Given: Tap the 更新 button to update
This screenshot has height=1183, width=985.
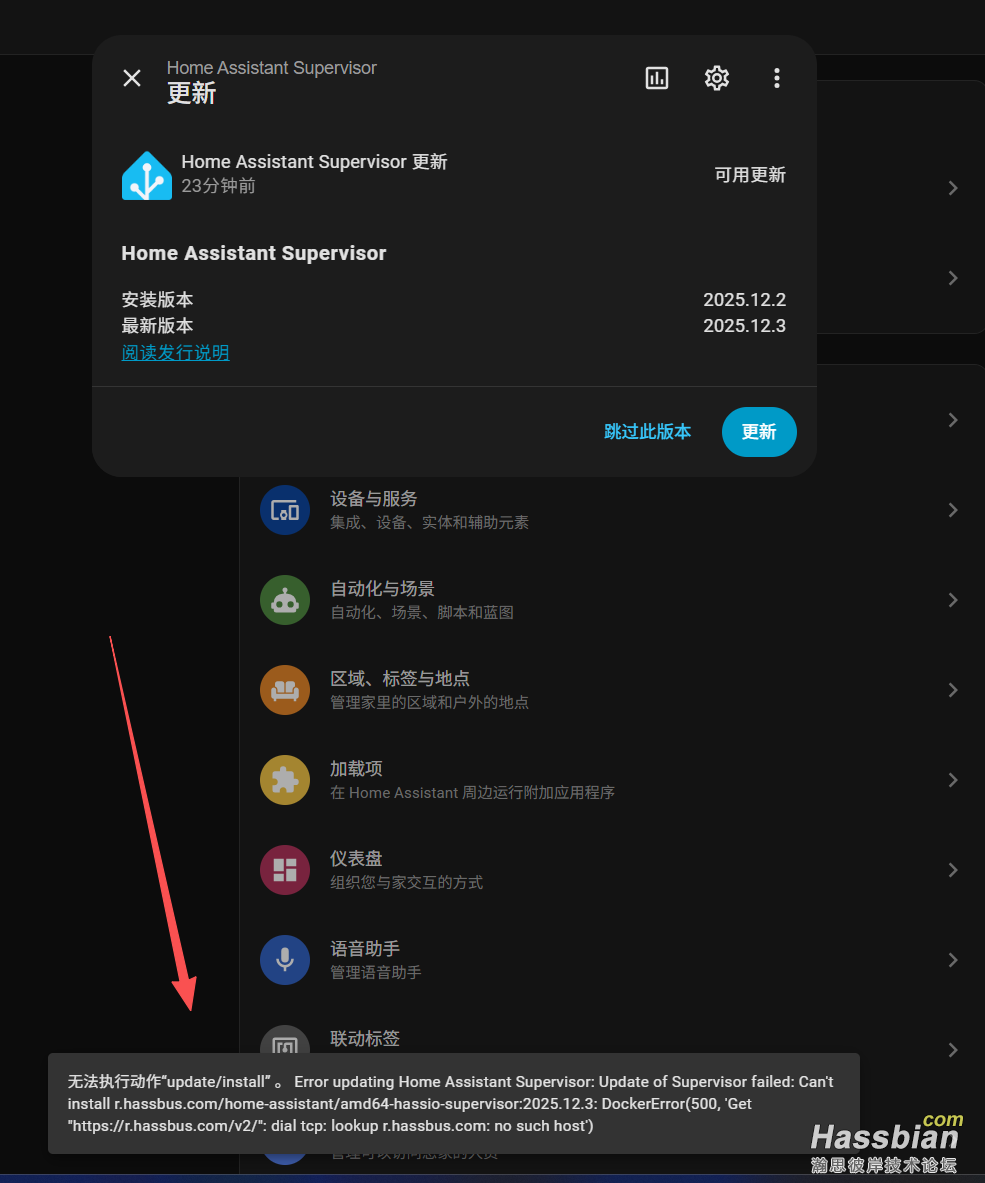Looking at the screenshot, I should click(x=759, y=432).
